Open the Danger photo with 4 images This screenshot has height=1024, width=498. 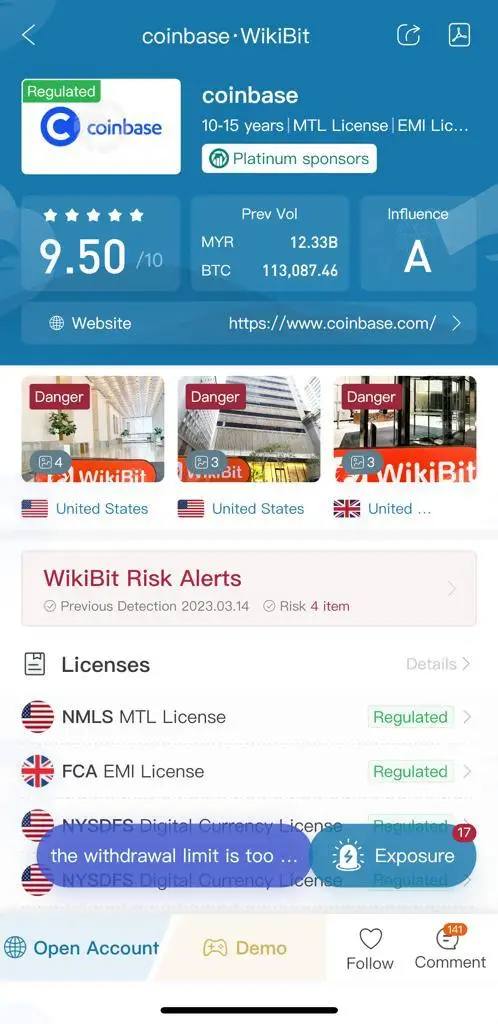93,429
